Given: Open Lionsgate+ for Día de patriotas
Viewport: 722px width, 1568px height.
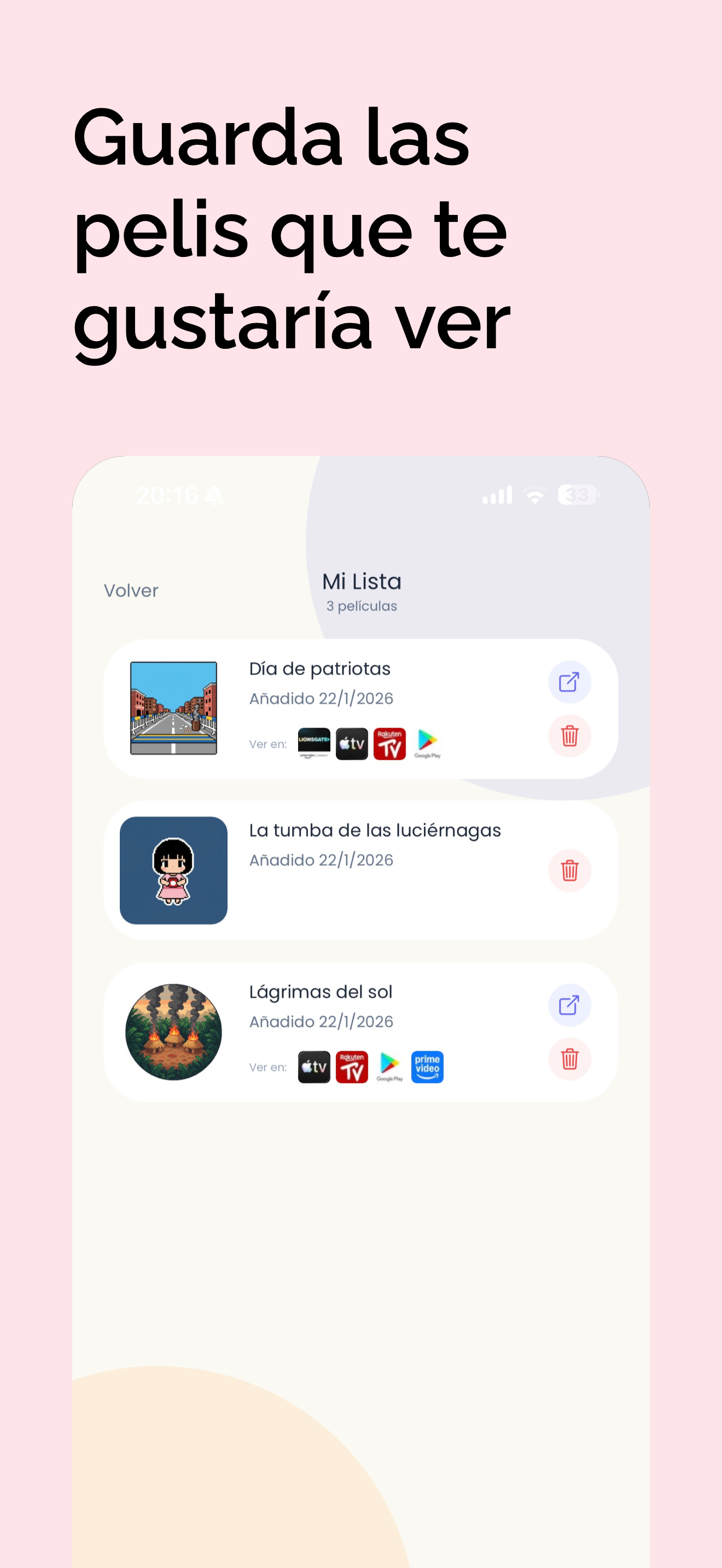Looking at the screenshot, I should click(x=315, y=743).
